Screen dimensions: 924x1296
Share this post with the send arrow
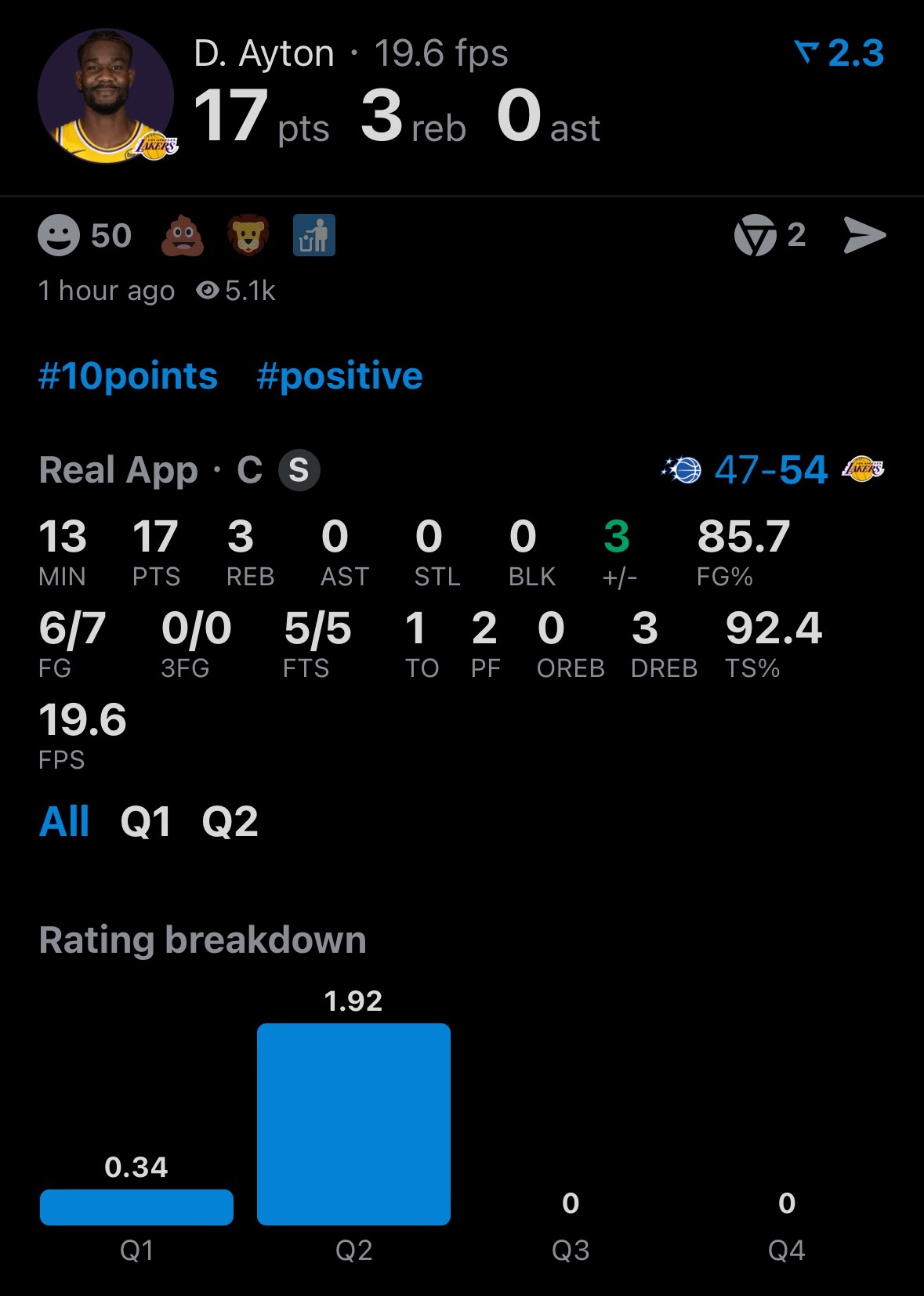(x=864, y=235)
